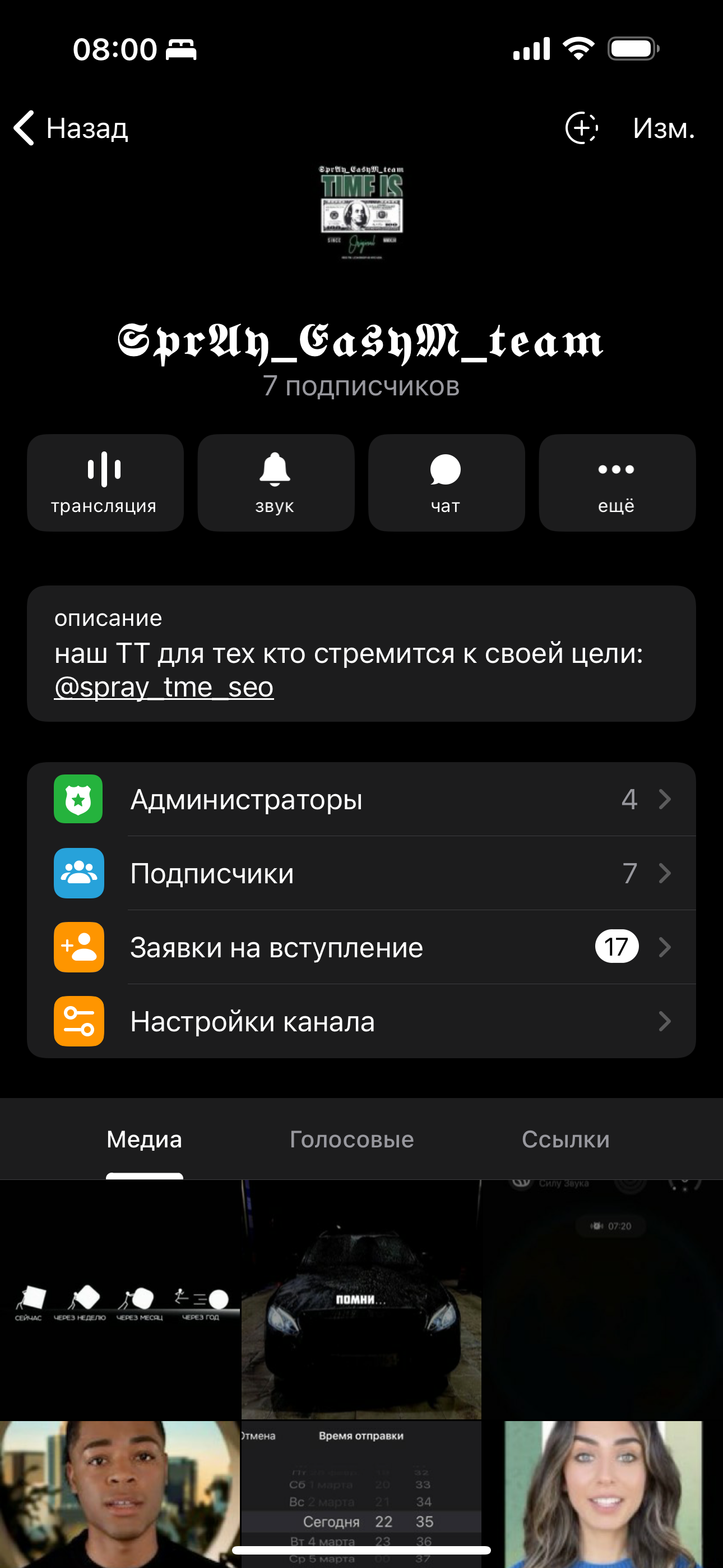
Task: Open the Администраторы list
Action: [361, 799]
